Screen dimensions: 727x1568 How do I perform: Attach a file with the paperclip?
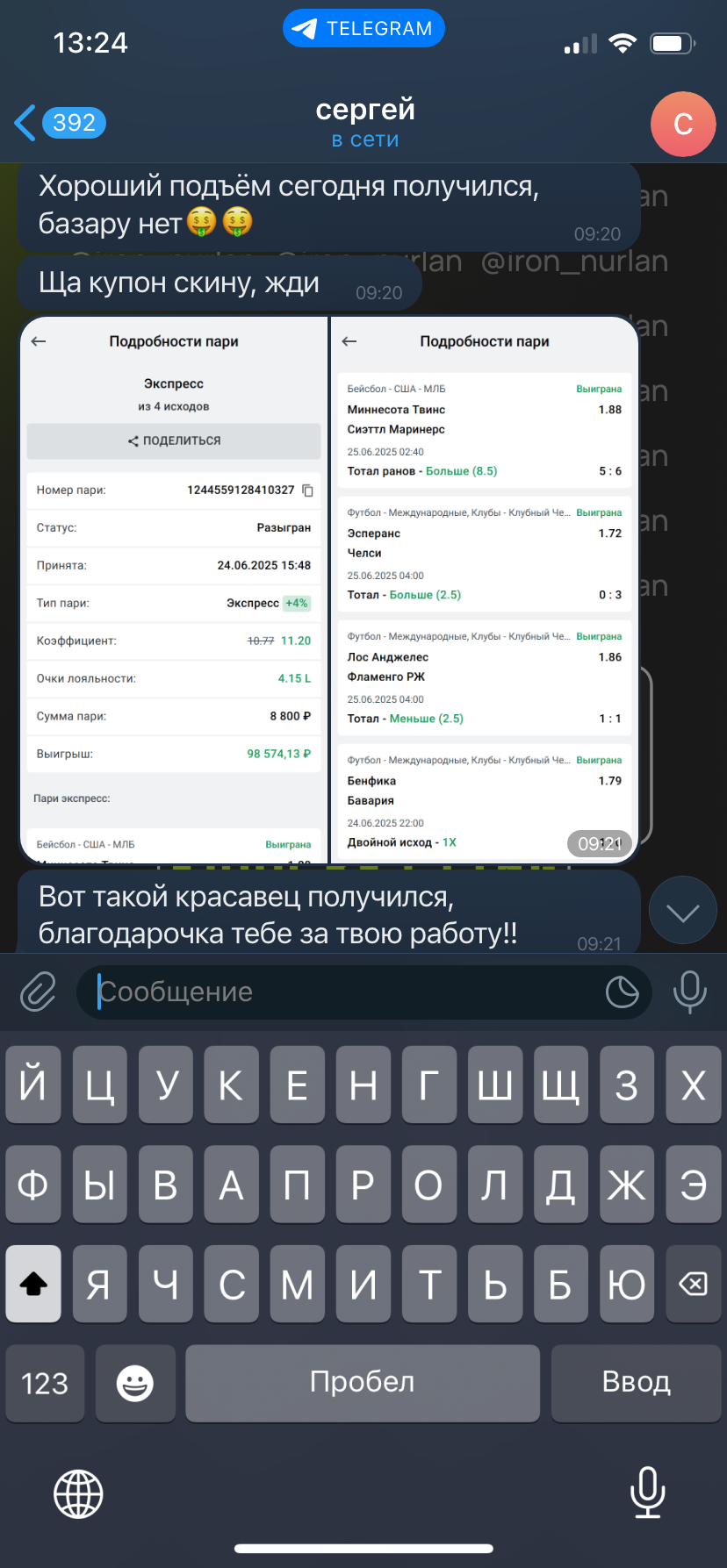38,992
